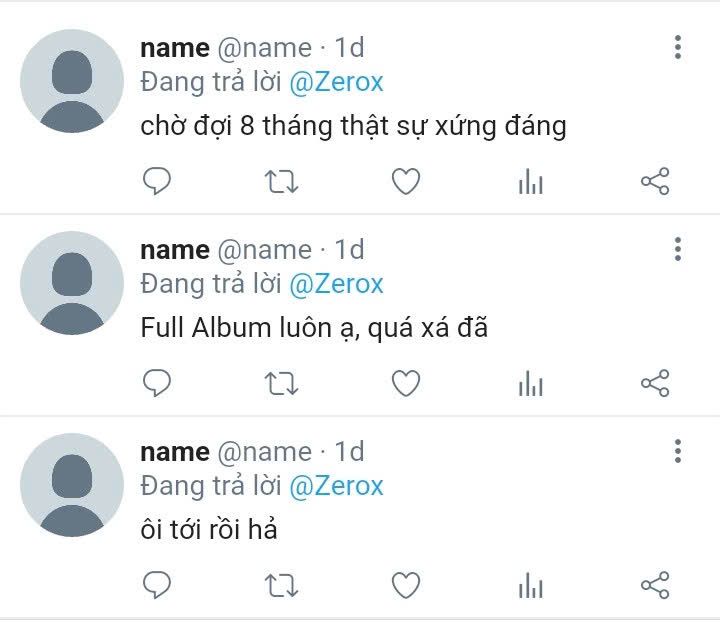View analytics of 'chờ đợi 8 tháng' tweet
This screenshot has width=720, height=622.
[530, 181]
